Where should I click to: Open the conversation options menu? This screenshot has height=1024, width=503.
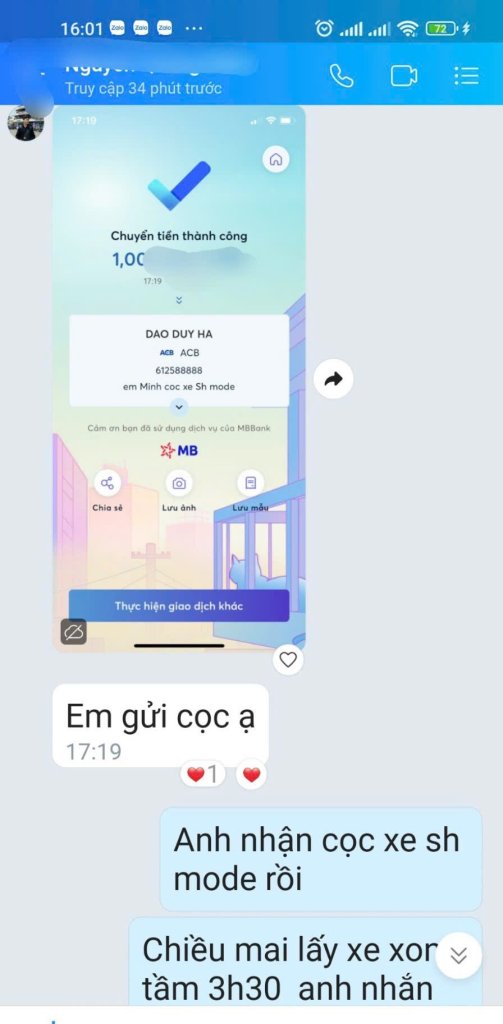coord(466,76)
